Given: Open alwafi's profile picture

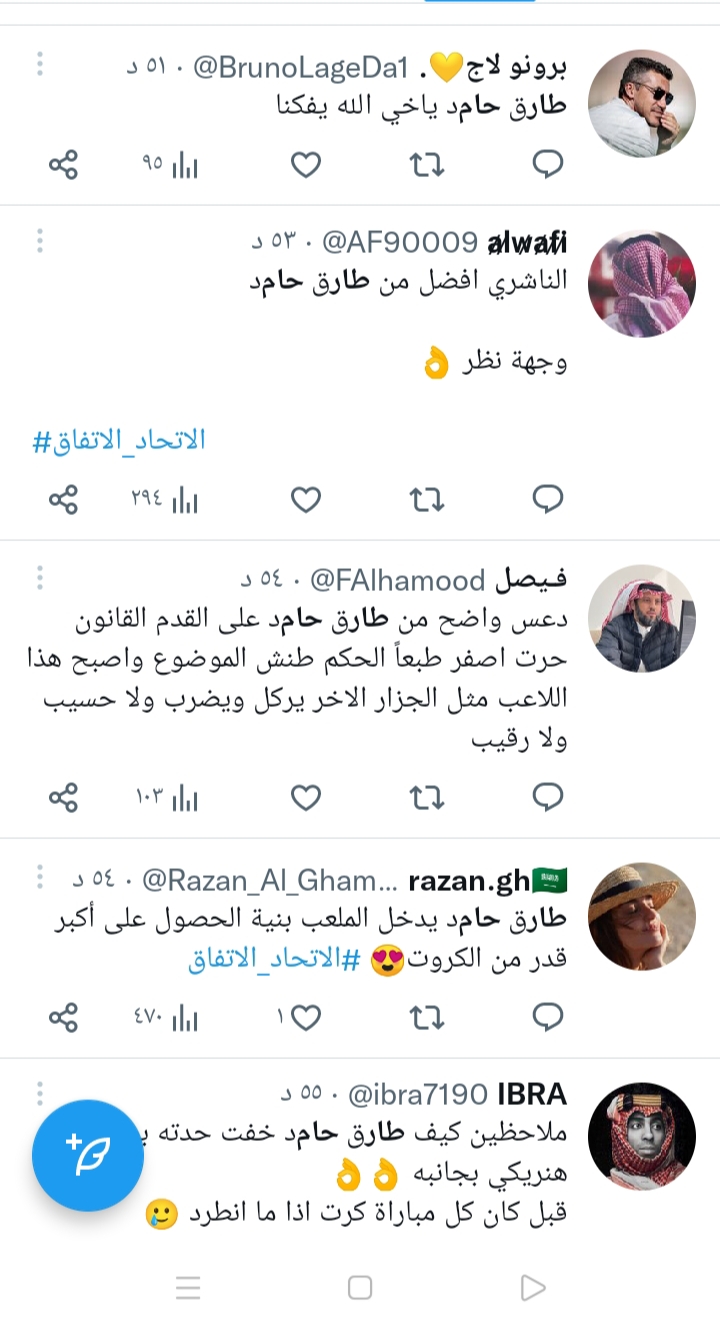Looking at the screenshot, I should tap(641, 284).
